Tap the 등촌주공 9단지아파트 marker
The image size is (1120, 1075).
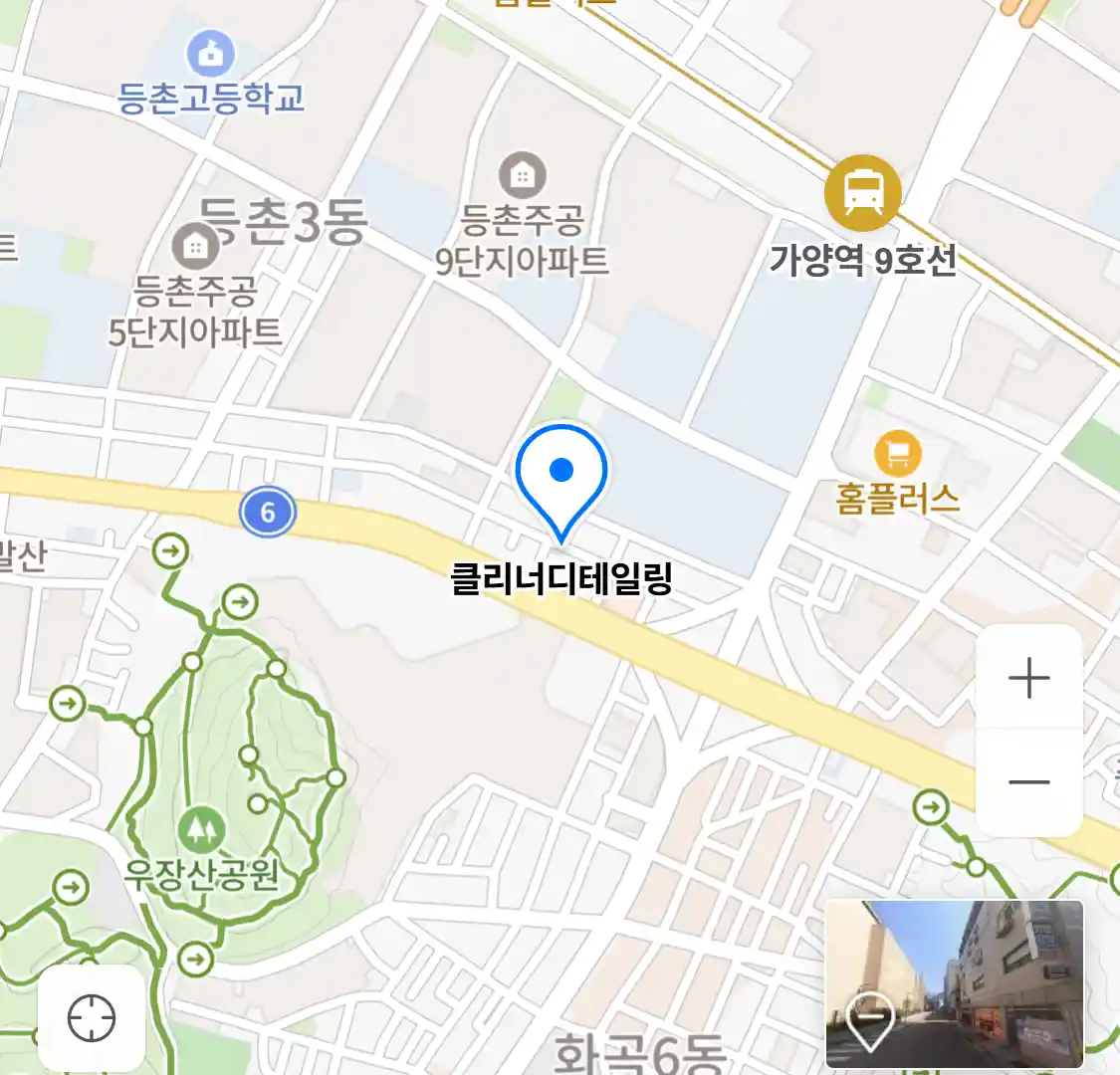point(522,176)
